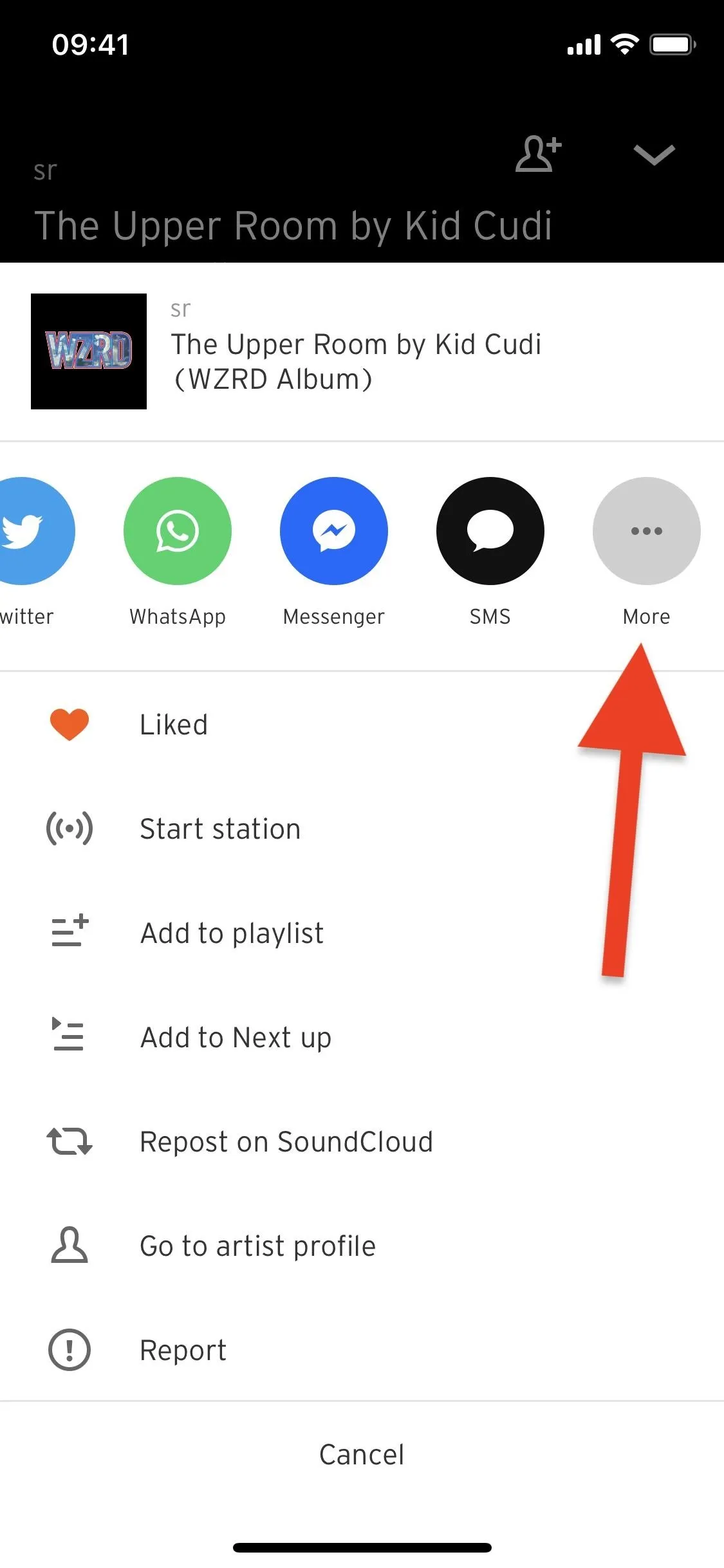724x1568 pixels.
Task: Report this track
Action: [362, 1350]
